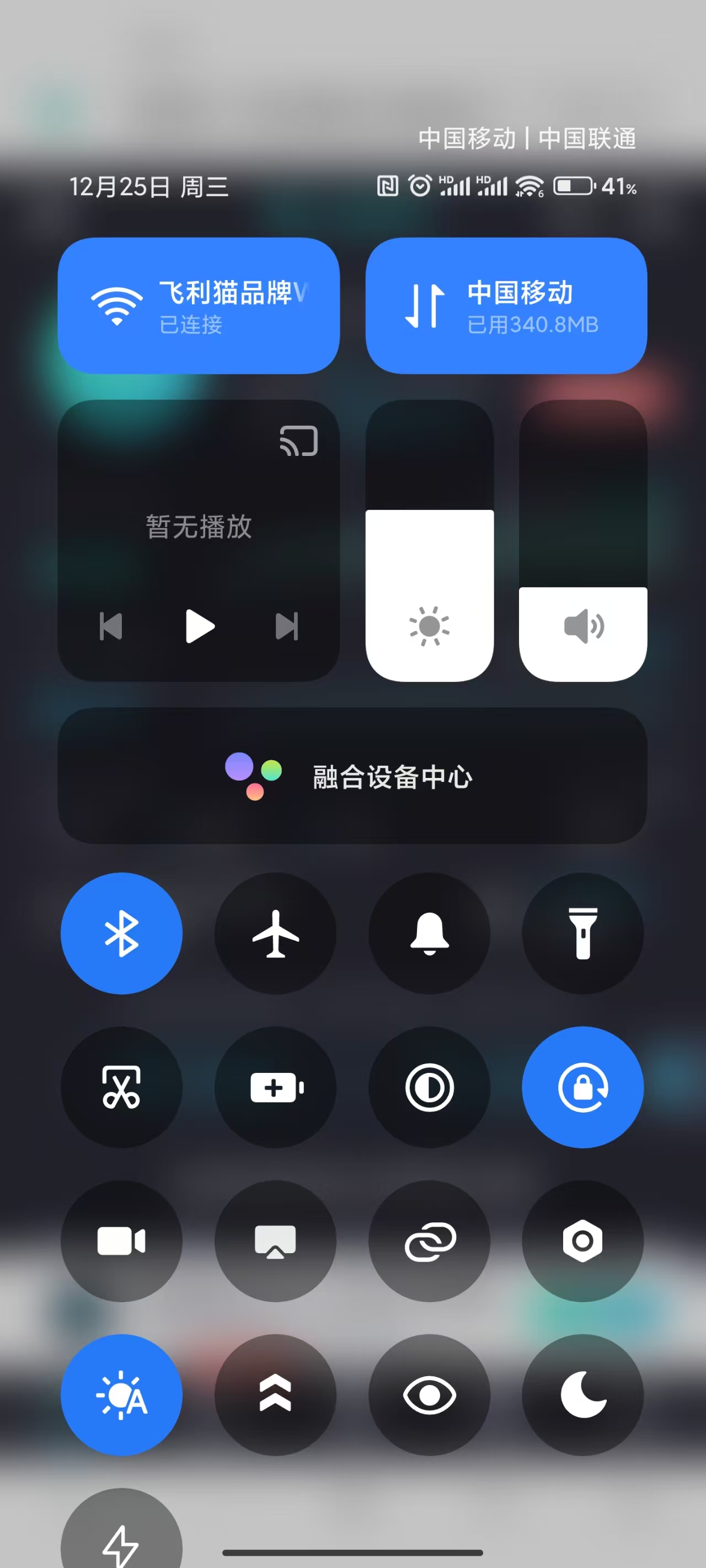Disable rotation lock
This screenshot has height=1568, width=706.
583,1087
